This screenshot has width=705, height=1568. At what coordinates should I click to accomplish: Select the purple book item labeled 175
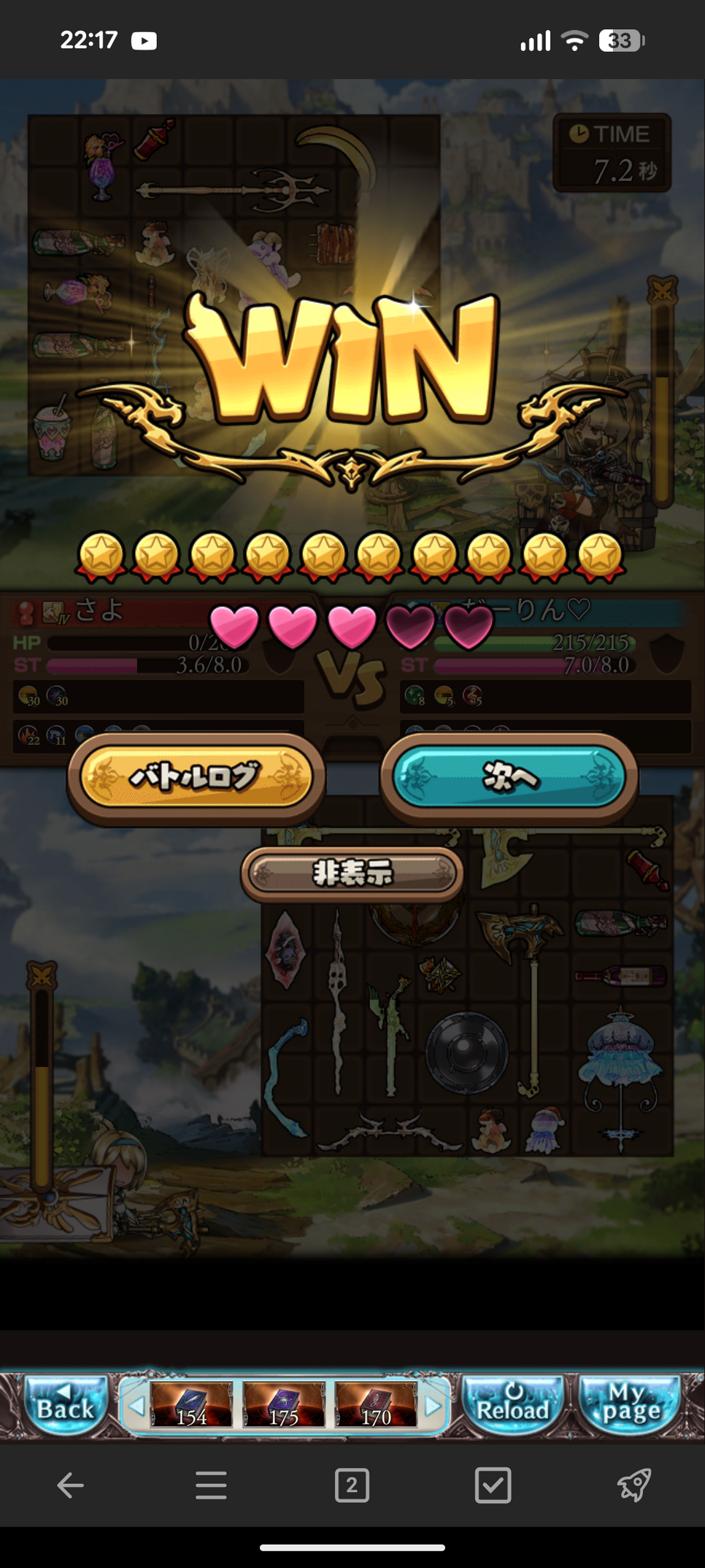284,1404
